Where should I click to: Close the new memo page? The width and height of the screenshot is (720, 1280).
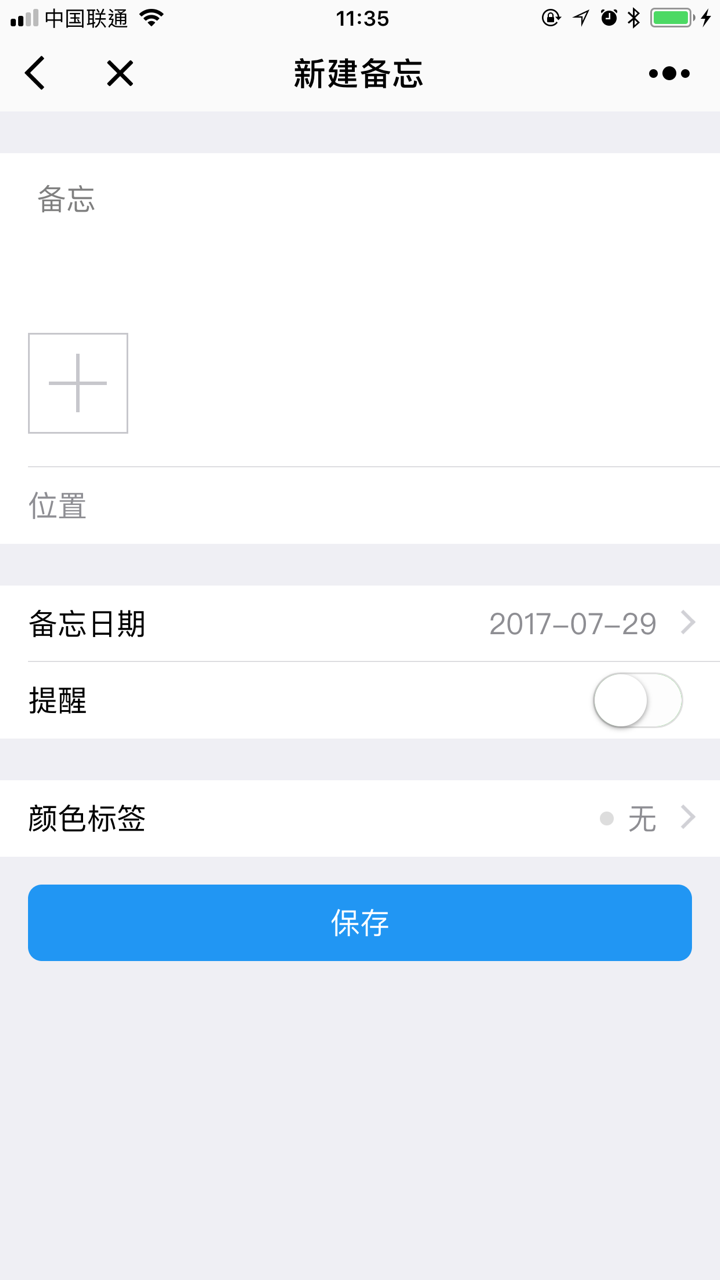tap(120, 73)
